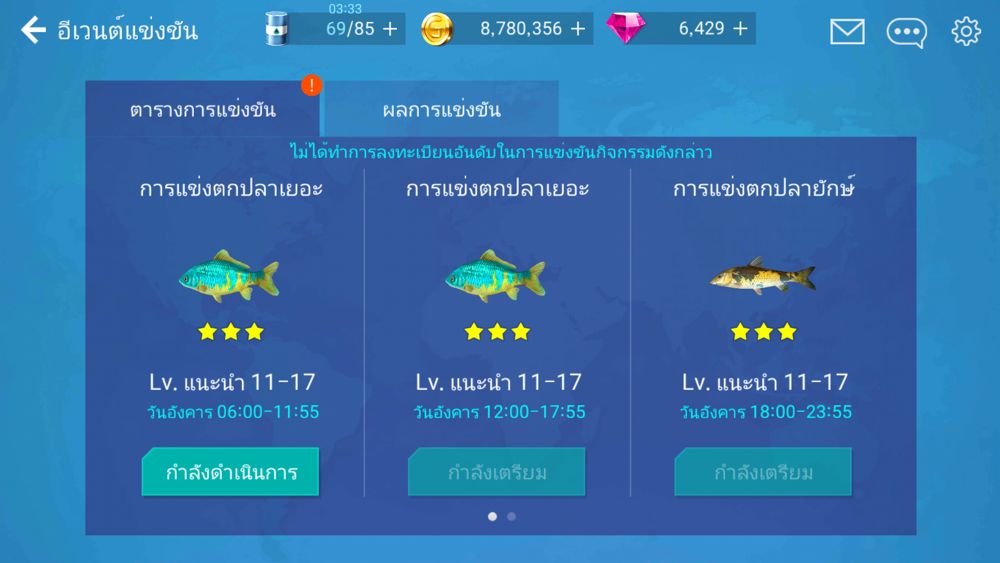Open the settings gear

tap(966, 31)
